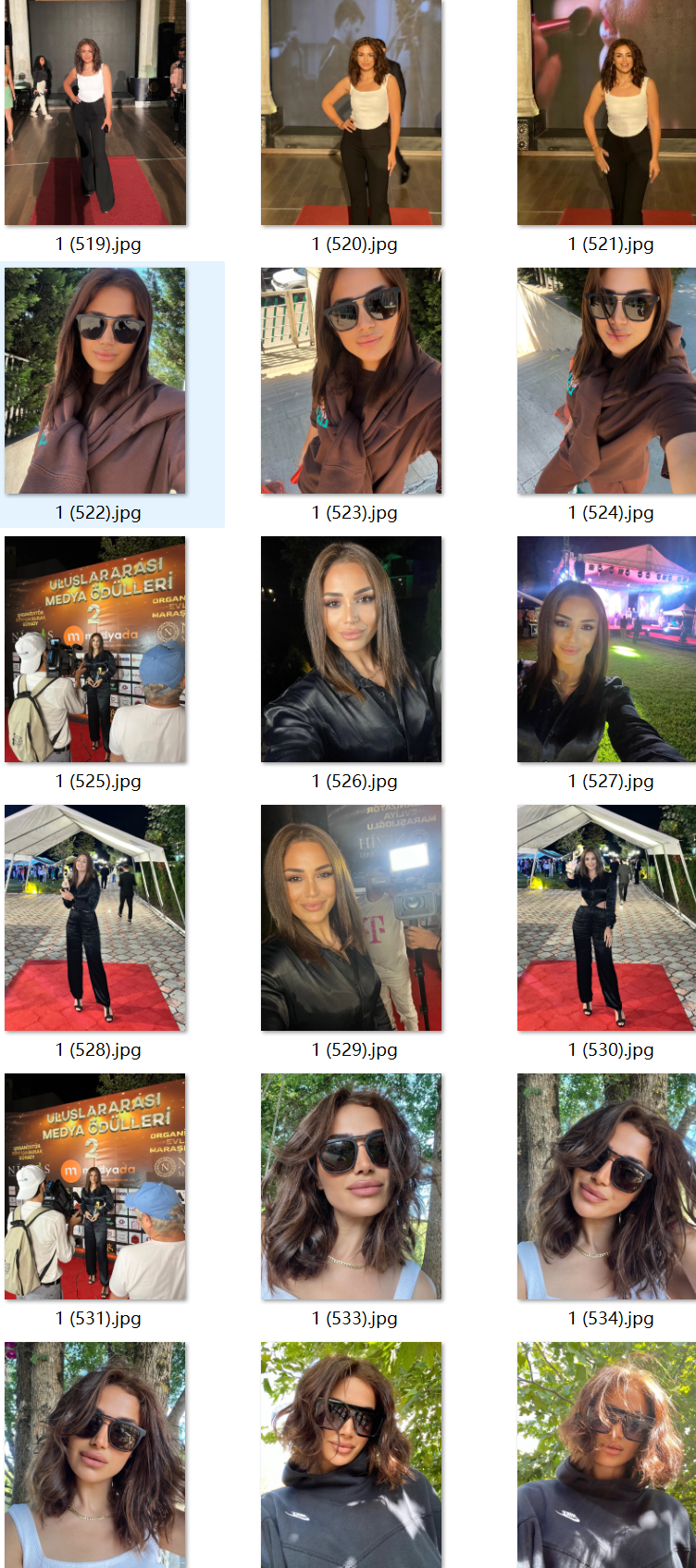Open image file 1 (525).jpg
The height and width of the screenshot is (1568, 696).
point(95,649)
